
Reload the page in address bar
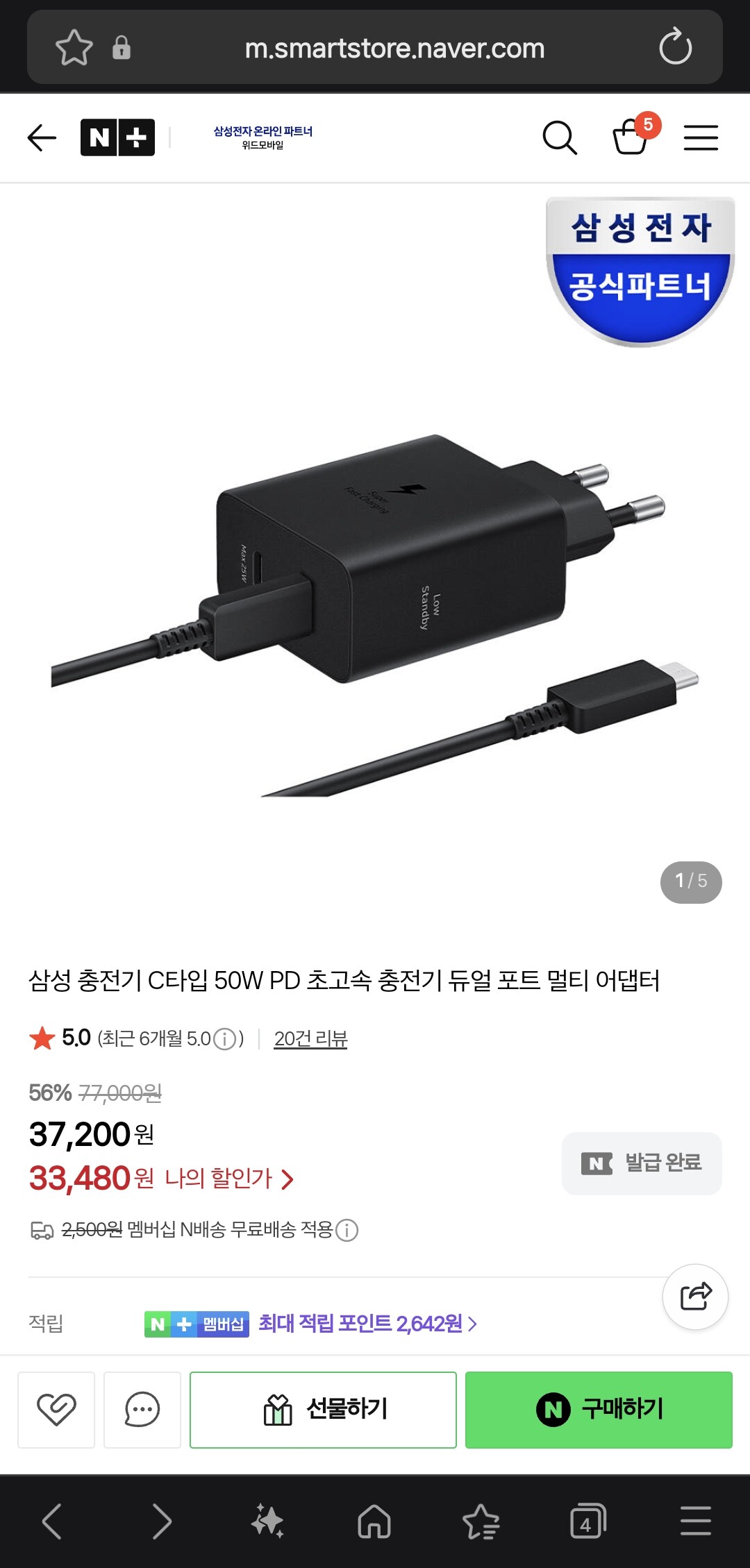tap(675, 47)
